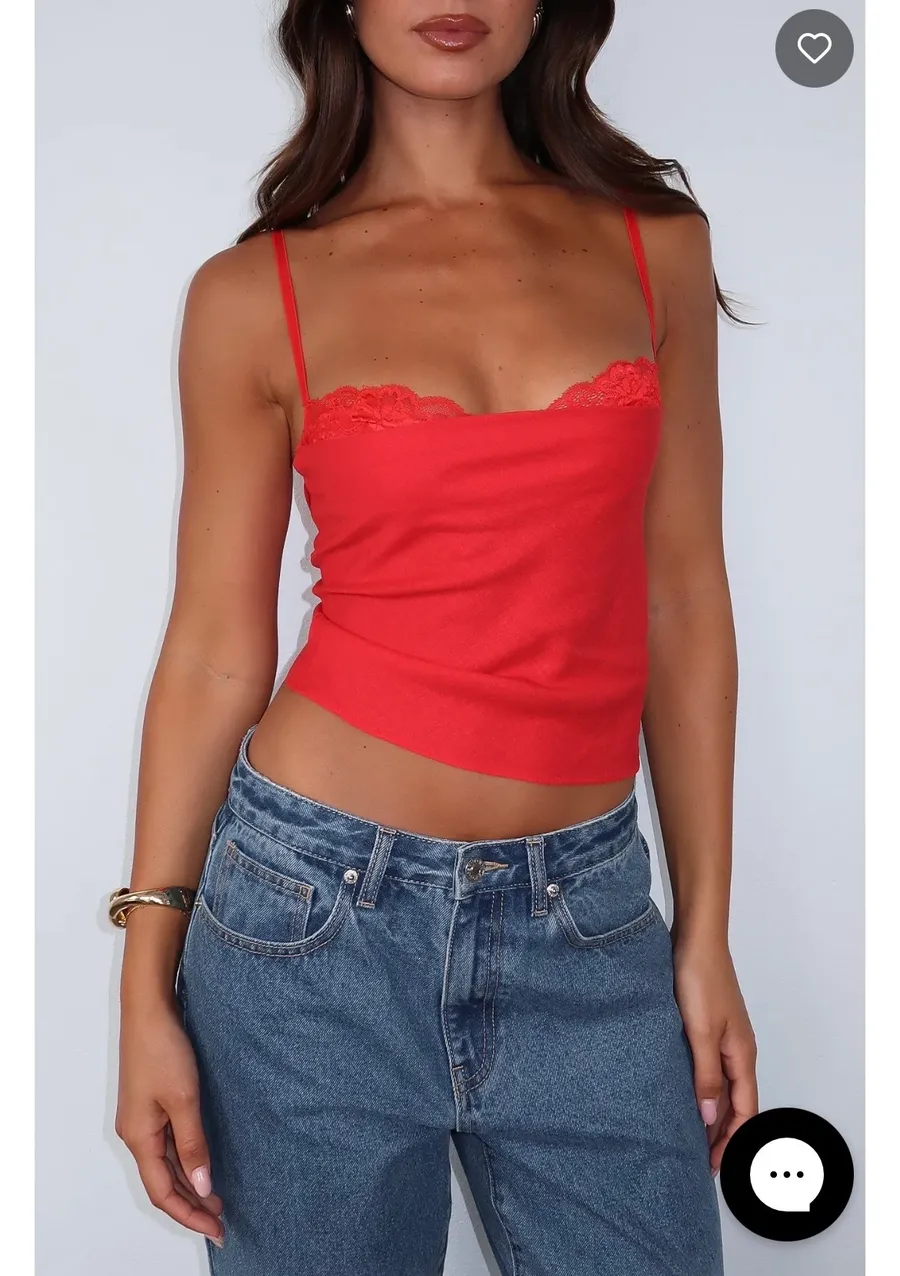This screenshot has height=1276, width=900.
Task: Open the live chat bubble
Action: 787,1174
